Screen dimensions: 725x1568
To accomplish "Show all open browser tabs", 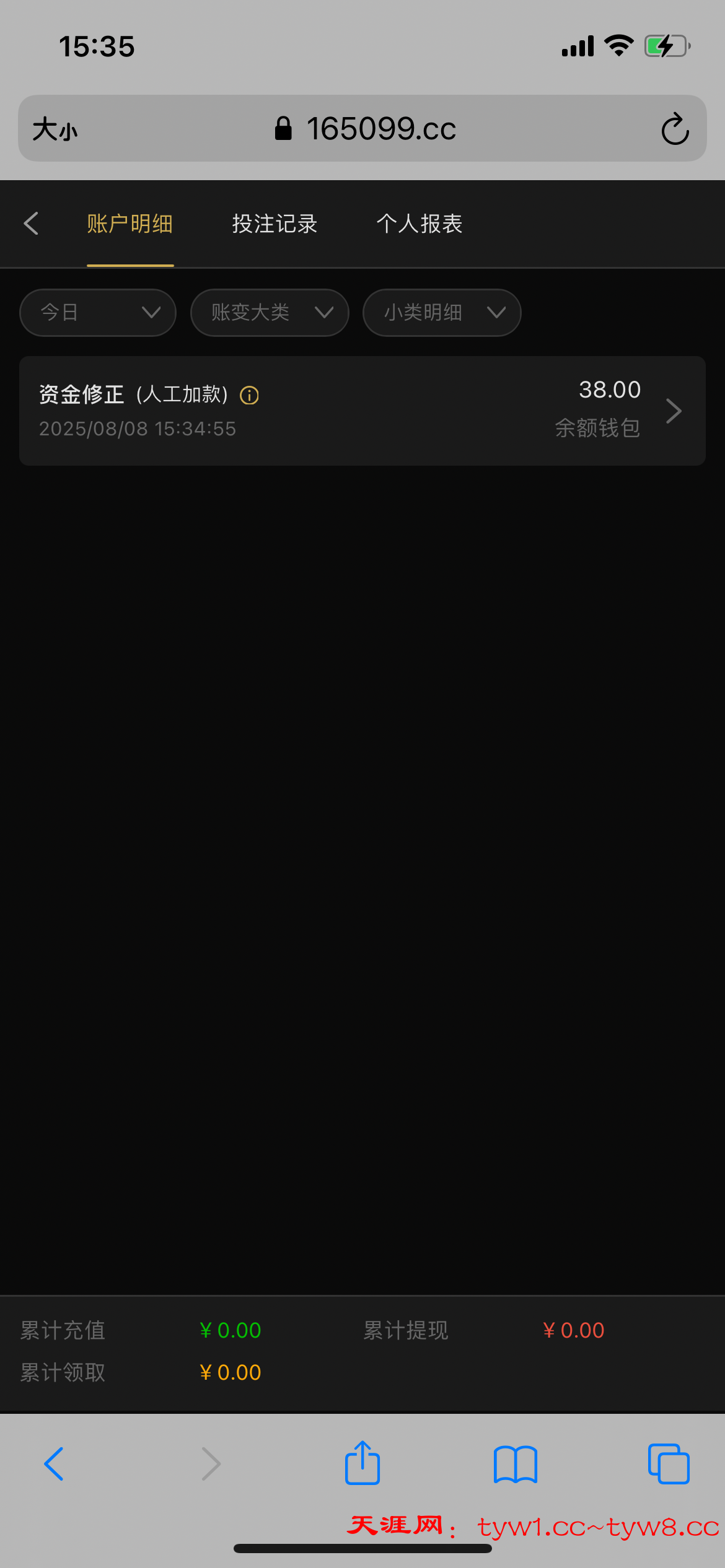I will tap(668, 1464).
